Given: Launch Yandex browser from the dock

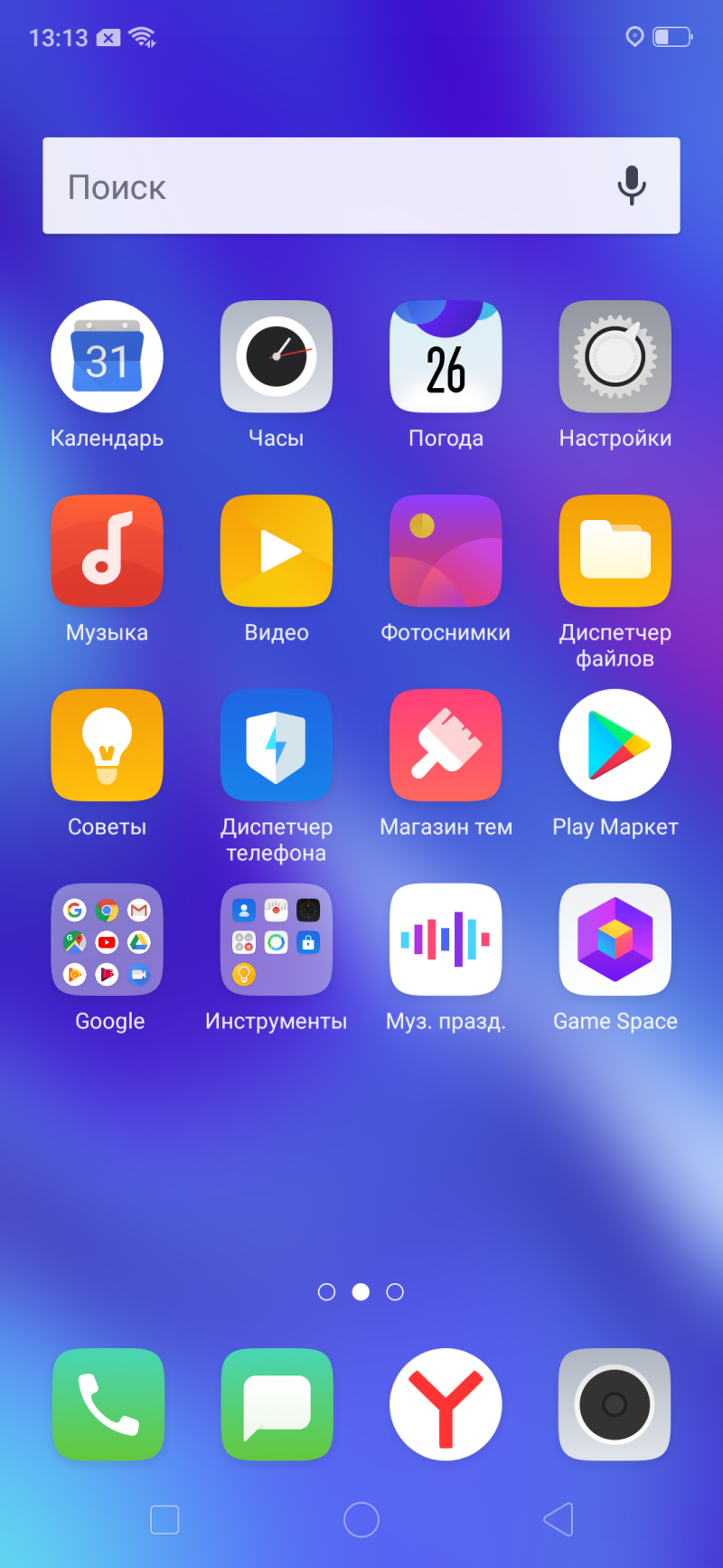Looking at the screenshot, I should pyautogui.click(x=446, y=1404).
